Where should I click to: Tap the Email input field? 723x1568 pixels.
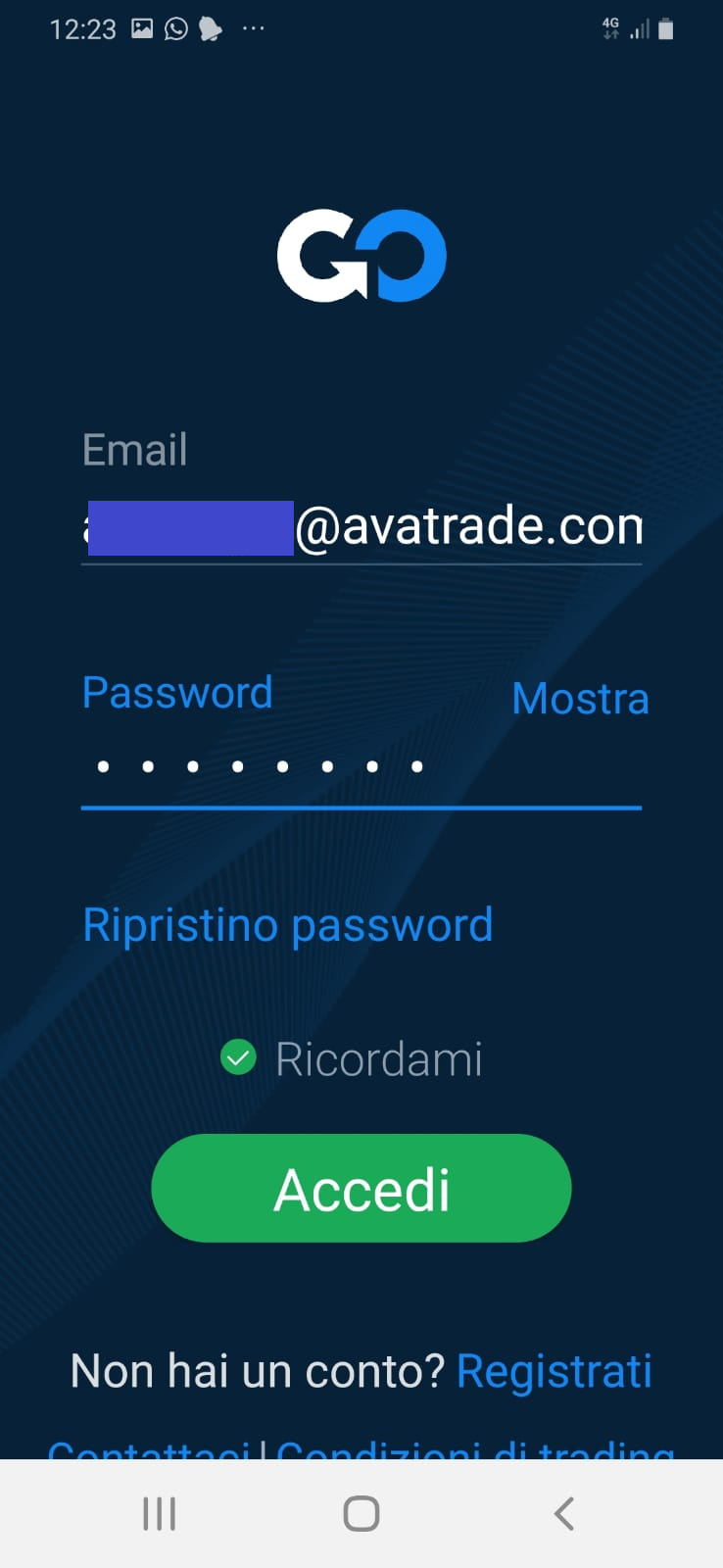pos(361,528)
